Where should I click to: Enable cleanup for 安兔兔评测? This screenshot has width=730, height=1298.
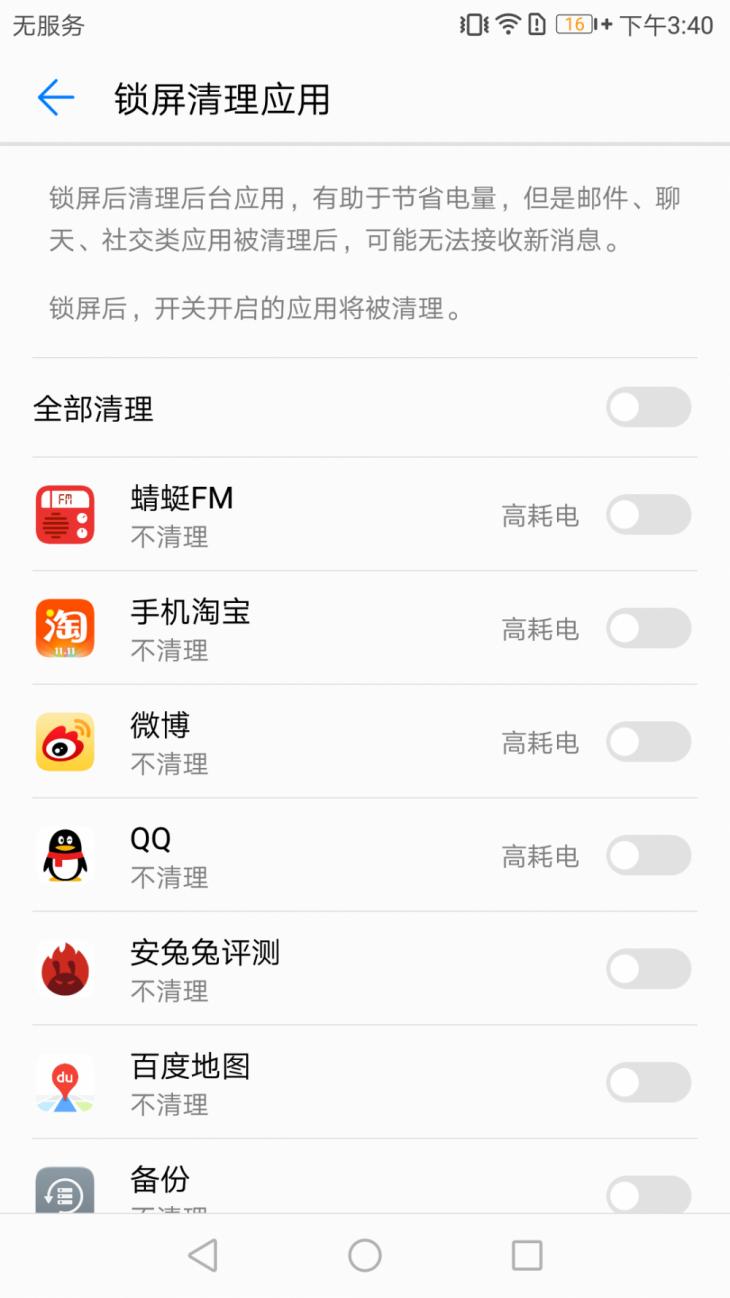click(648, 968)
